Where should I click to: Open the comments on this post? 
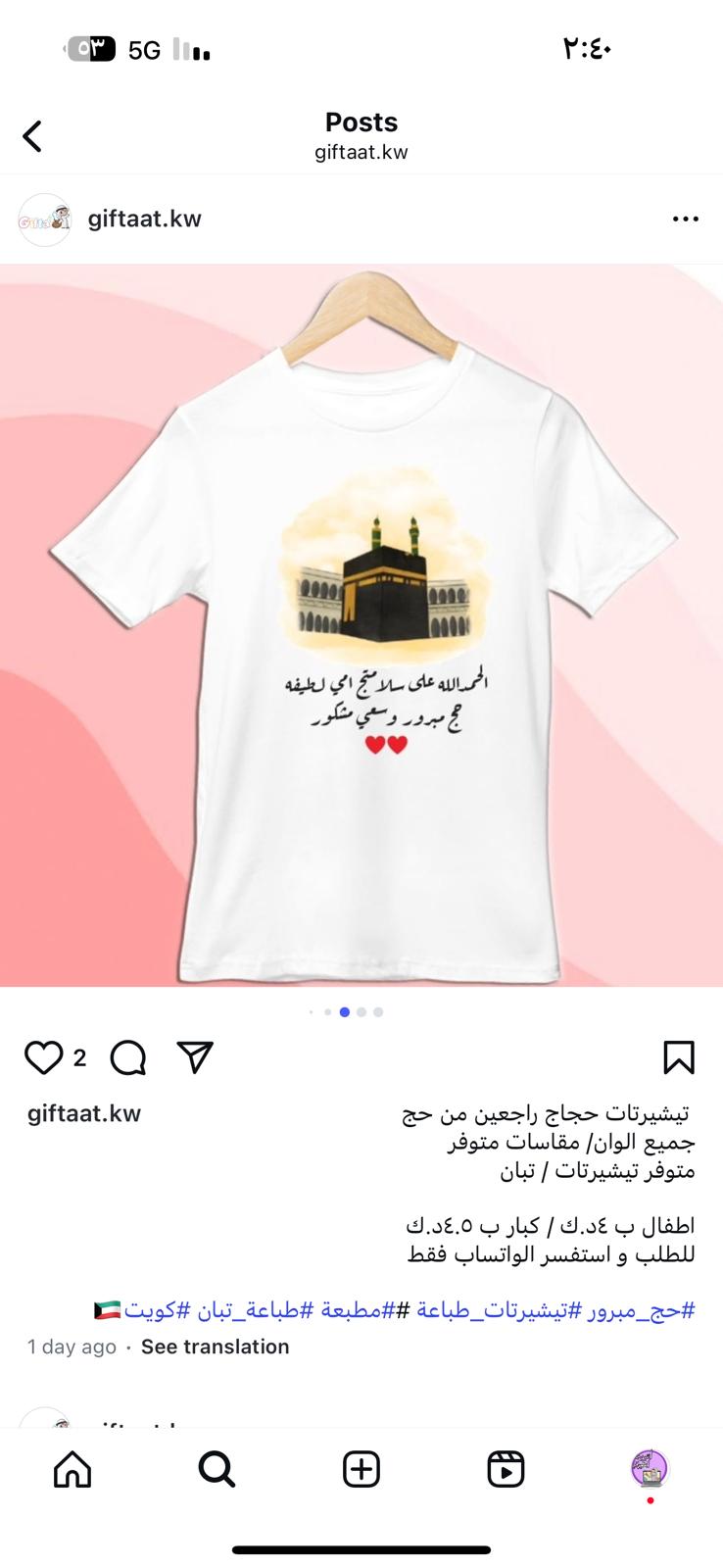pos(128,1057)
